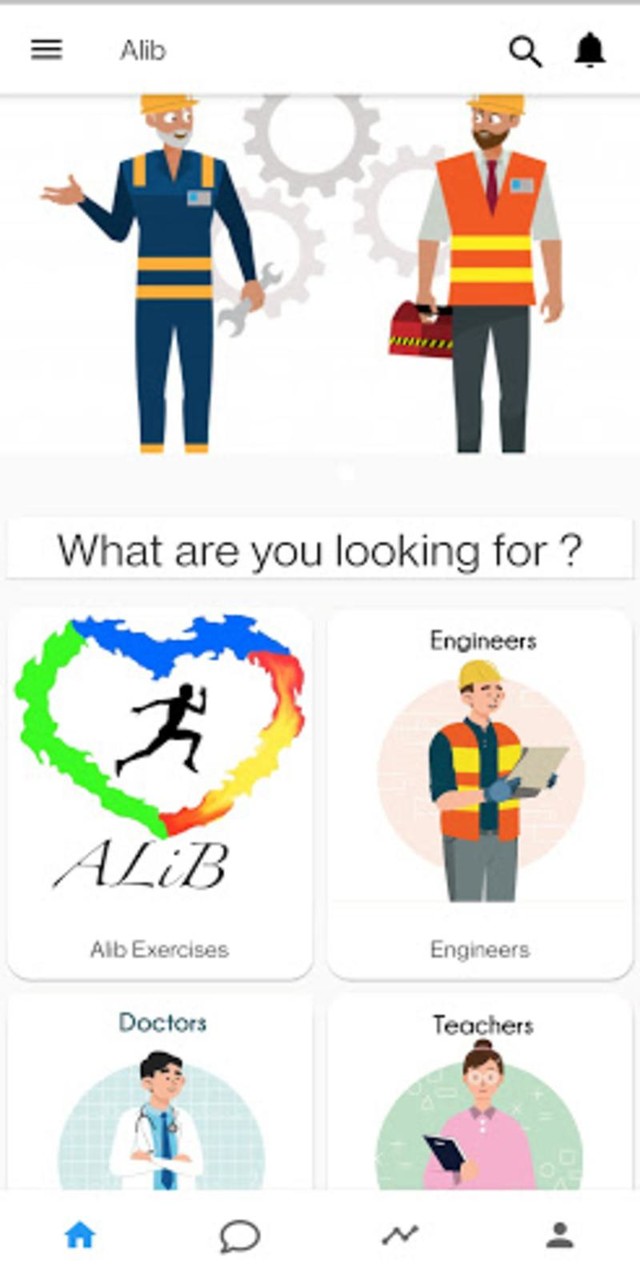Go to the activity trends tab
640x1280 pixels.
click(x=400, y=1236)
